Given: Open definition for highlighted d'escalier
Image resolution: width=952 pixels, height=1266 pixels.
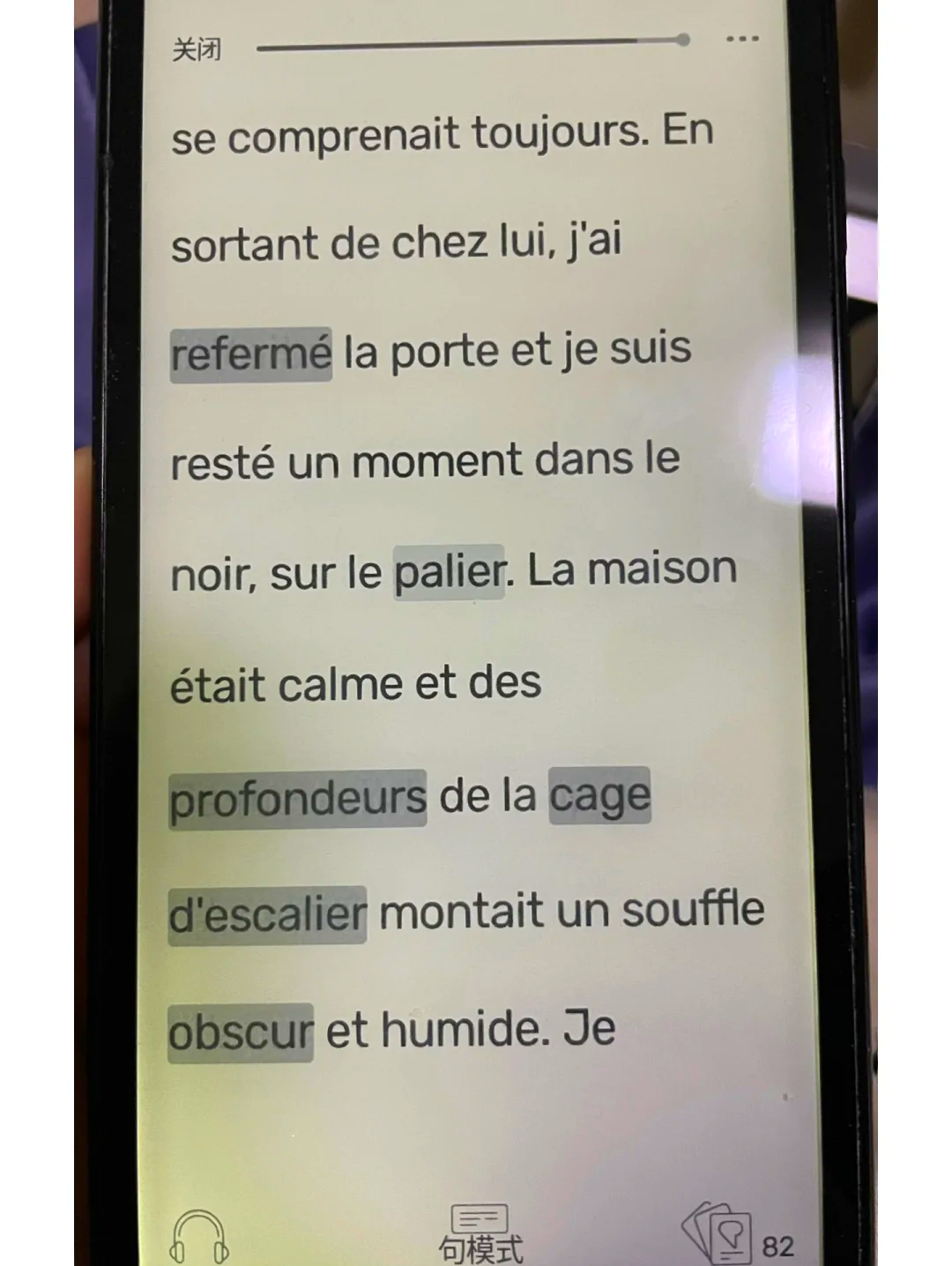Looking at the screenshot, I should click(x=267, y=914).
